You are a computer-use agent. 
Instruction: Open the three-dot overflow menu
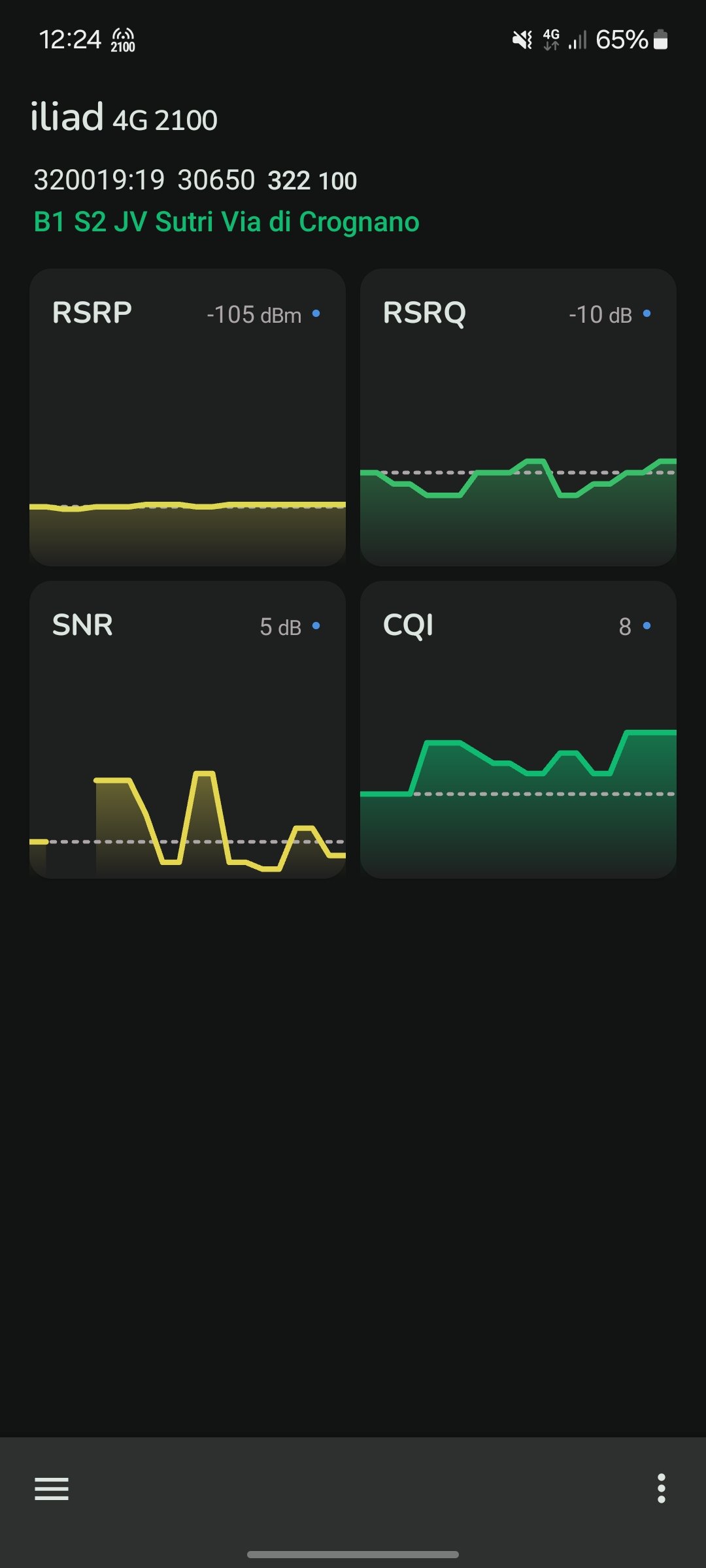coord(662,1488)
